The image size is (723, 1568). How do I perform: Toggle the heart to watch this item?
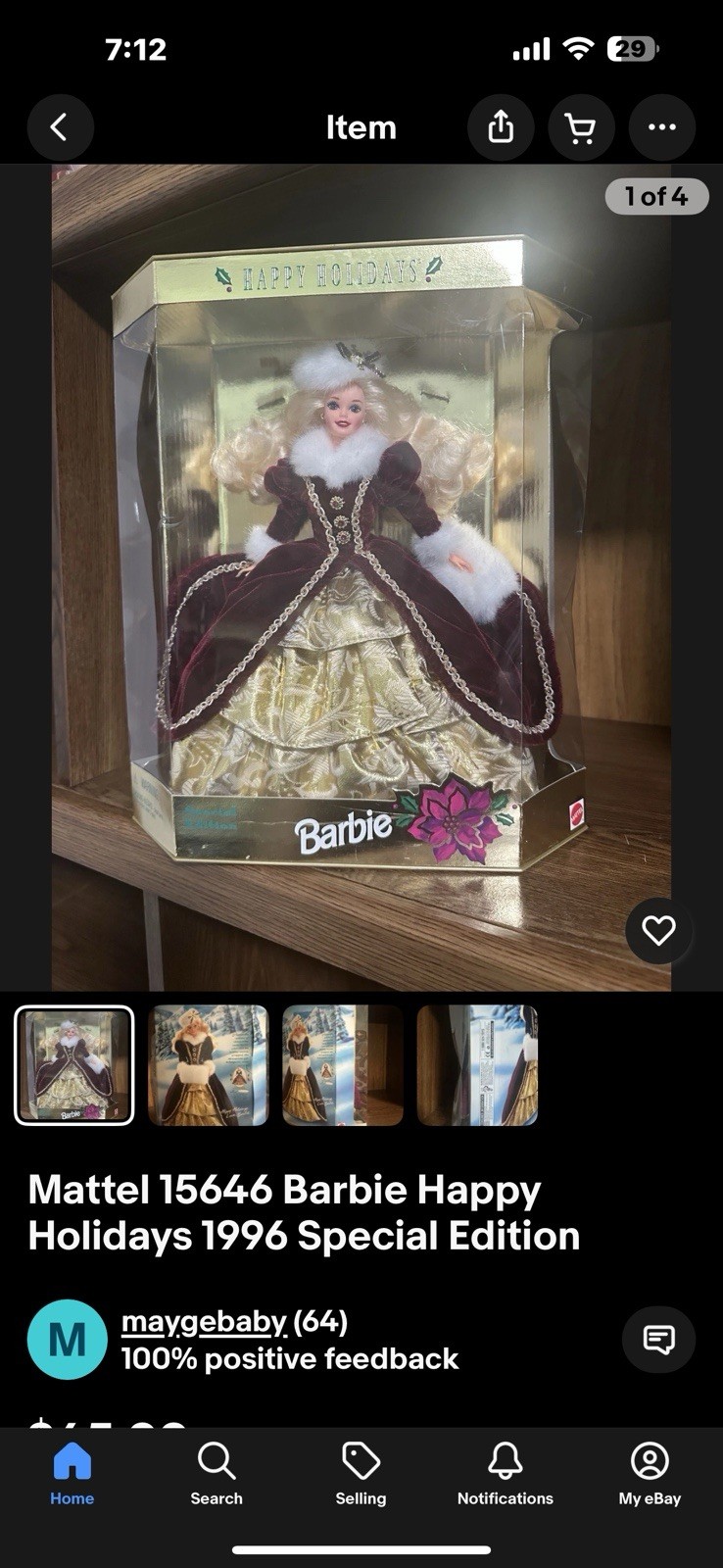658,931
